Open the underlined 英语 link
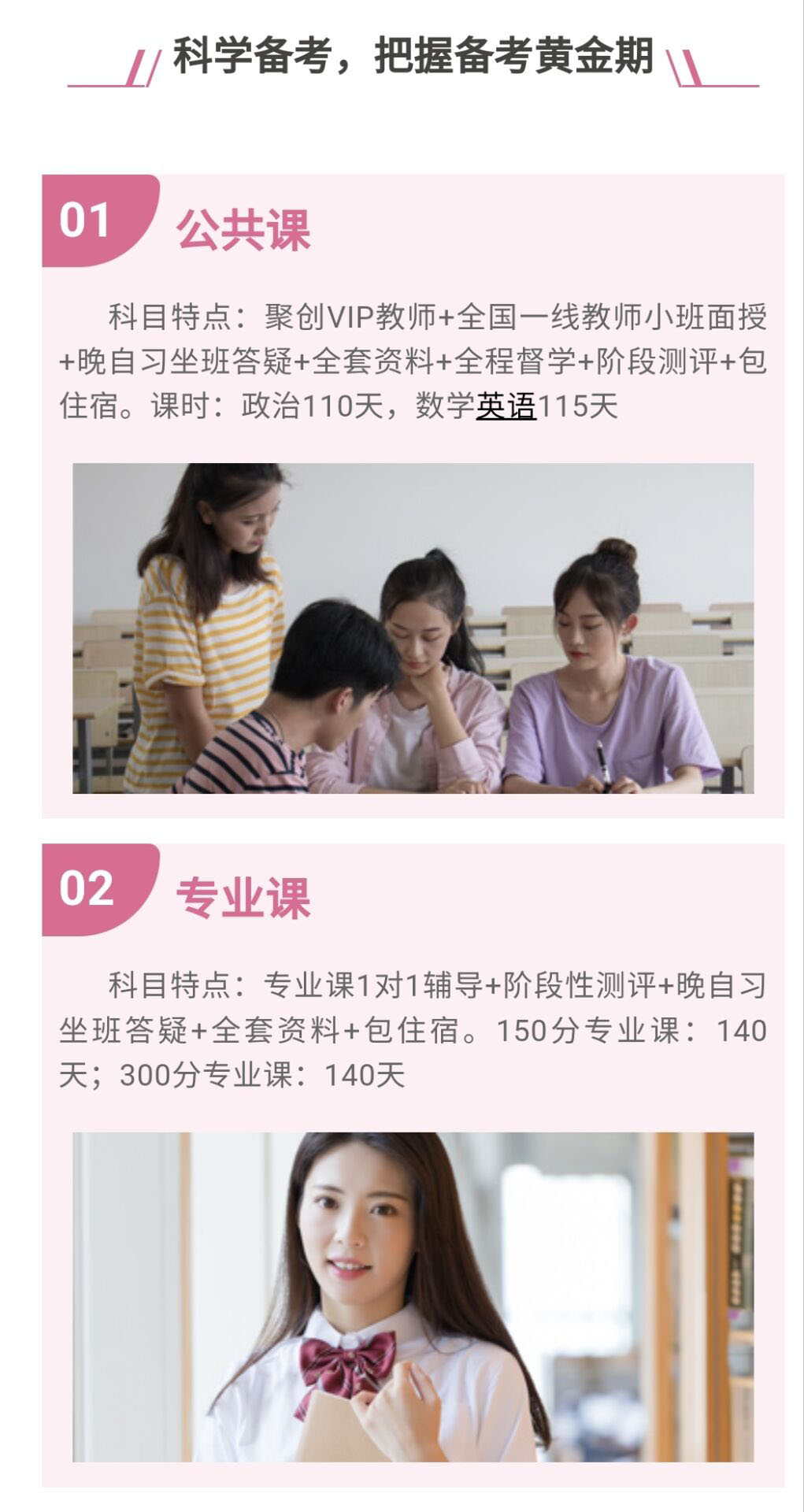Viewport: 804px width, 1512px height. (x=506, y=406)
